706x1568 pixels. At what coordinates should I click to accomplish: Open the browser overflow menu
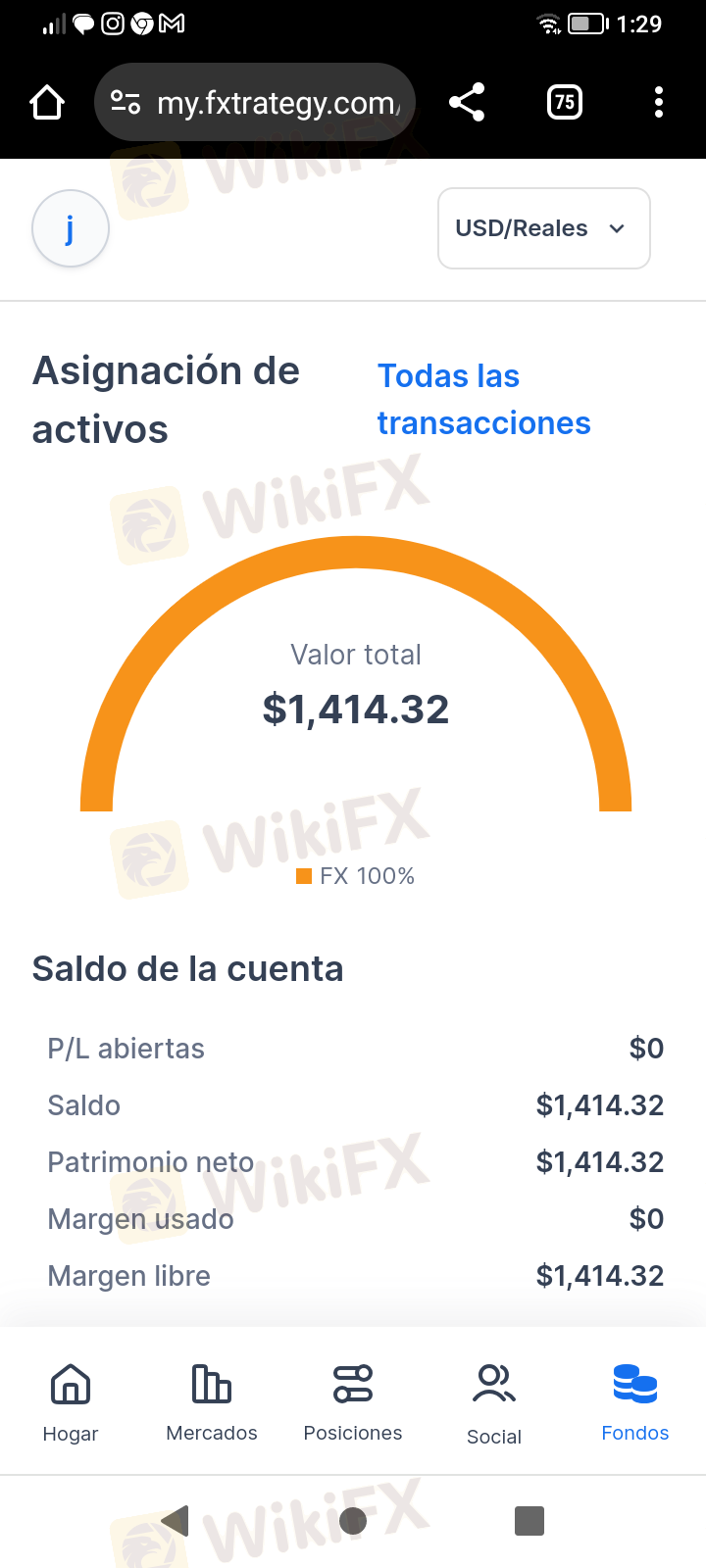coord(658,102)
